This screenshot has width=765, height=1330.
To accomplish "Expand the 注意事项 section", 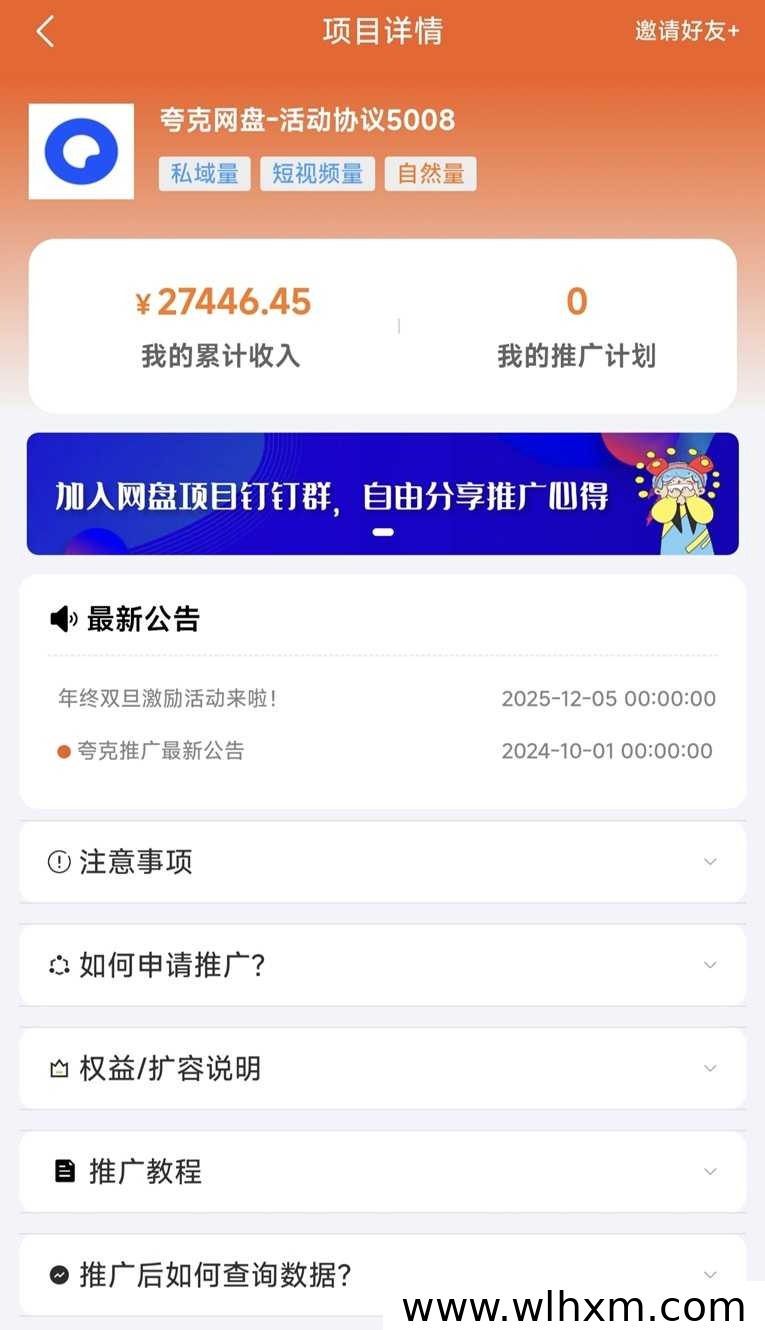I will 382,862.
